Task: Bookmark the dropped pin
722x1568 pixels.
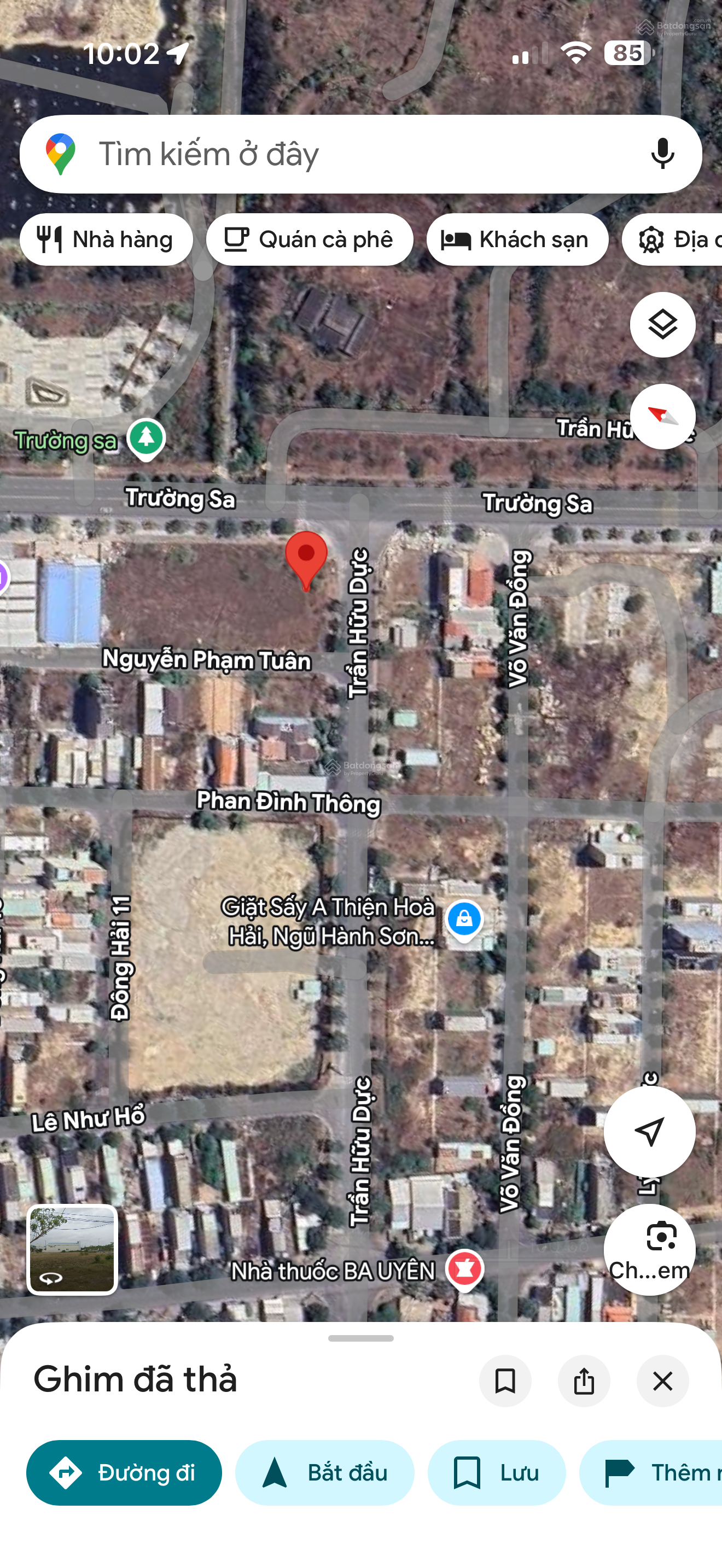Action: pyautogui.click(x=505, y=1381)
